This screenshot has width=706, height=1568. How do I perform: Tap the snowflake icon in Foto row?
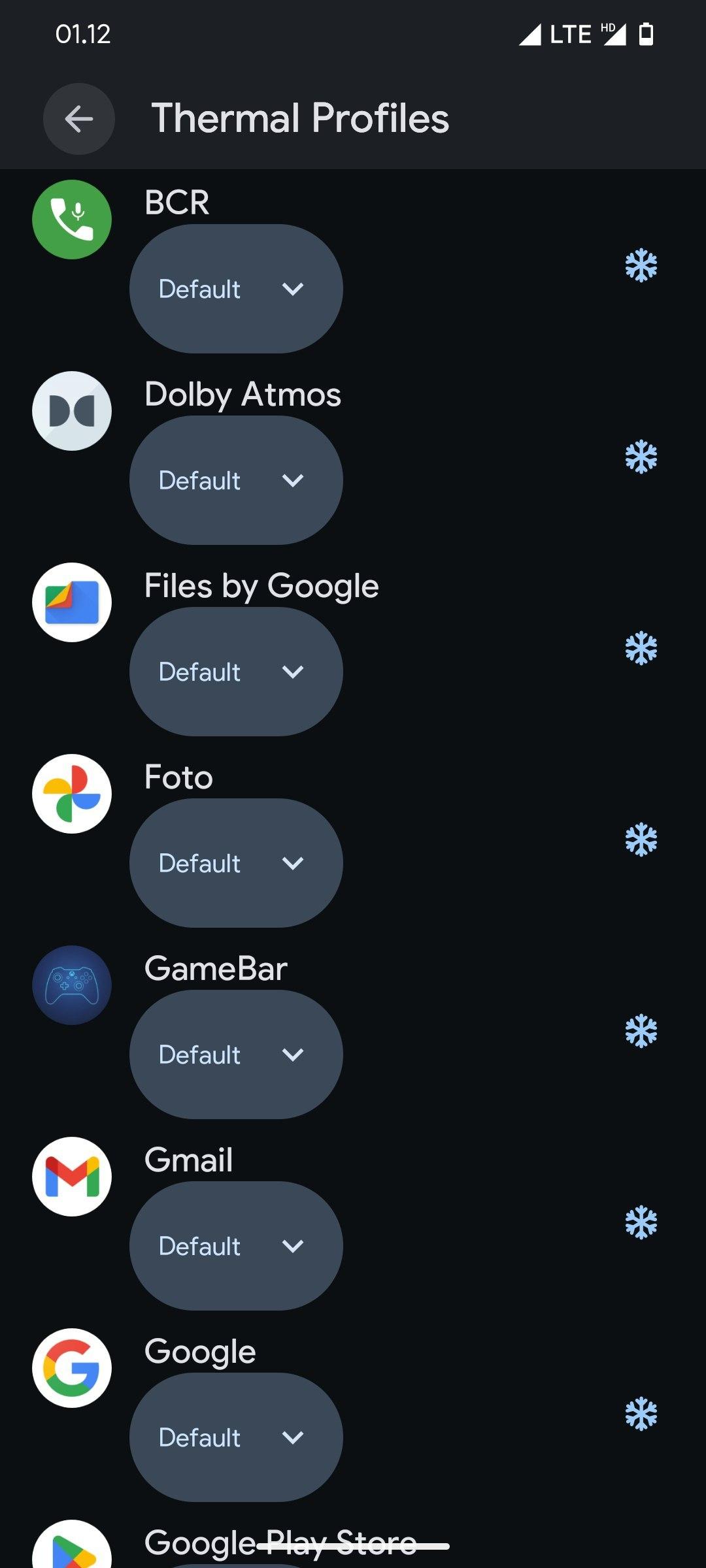tap(641, 840)
